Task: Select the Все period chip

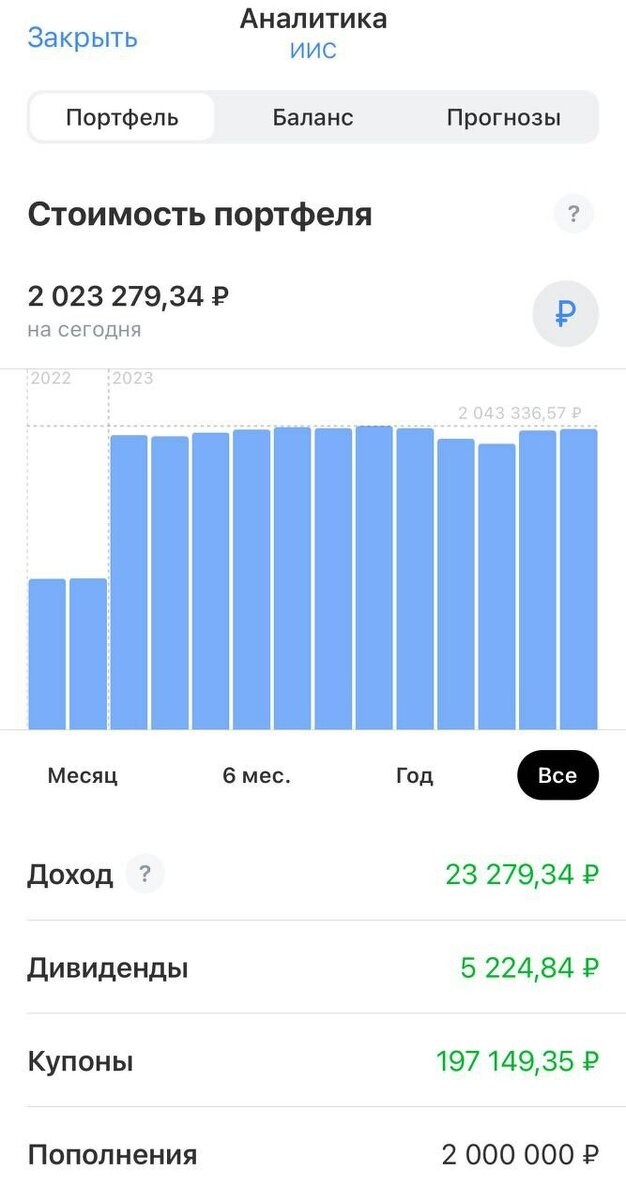Action: pos(558,775)
